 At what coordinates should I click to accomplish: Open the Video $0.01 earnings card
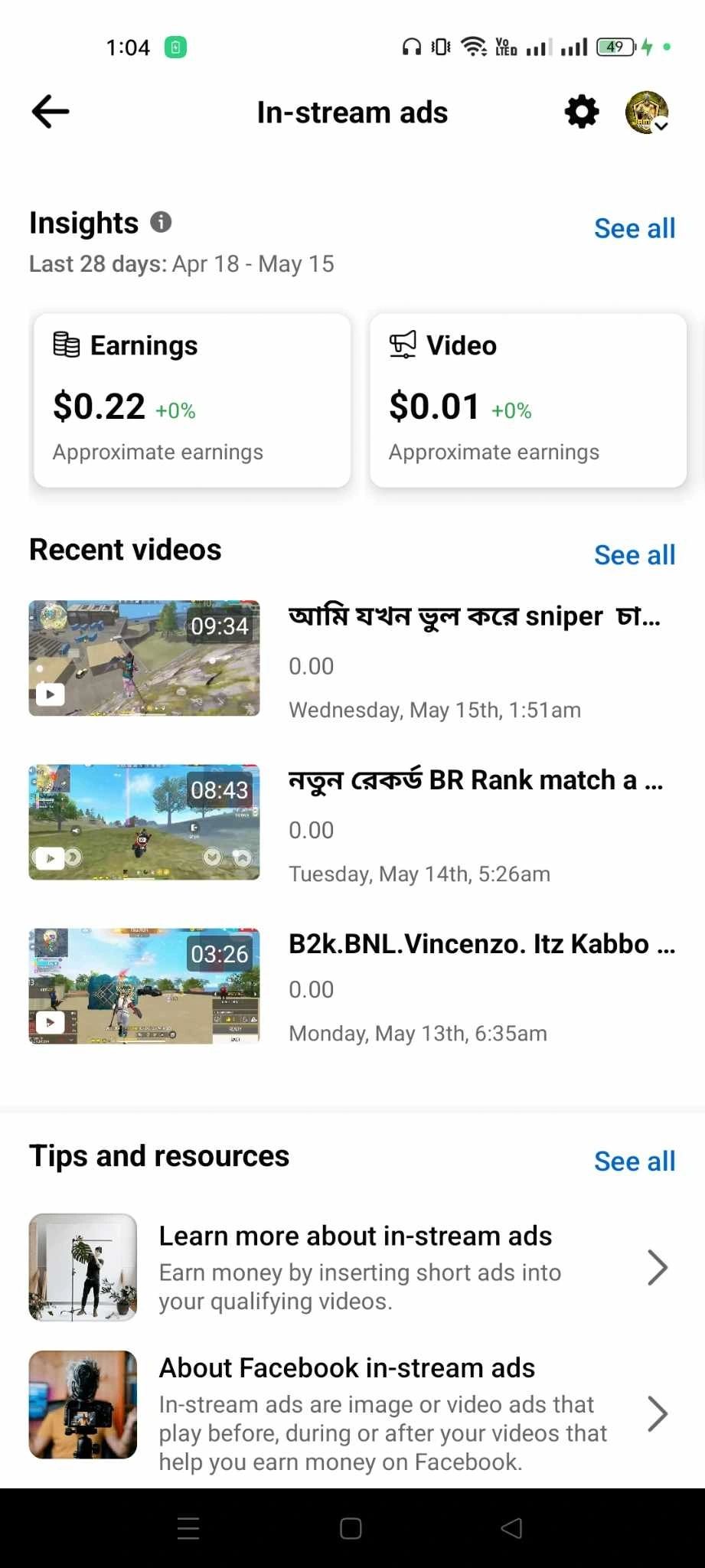(x=528, y=400)
